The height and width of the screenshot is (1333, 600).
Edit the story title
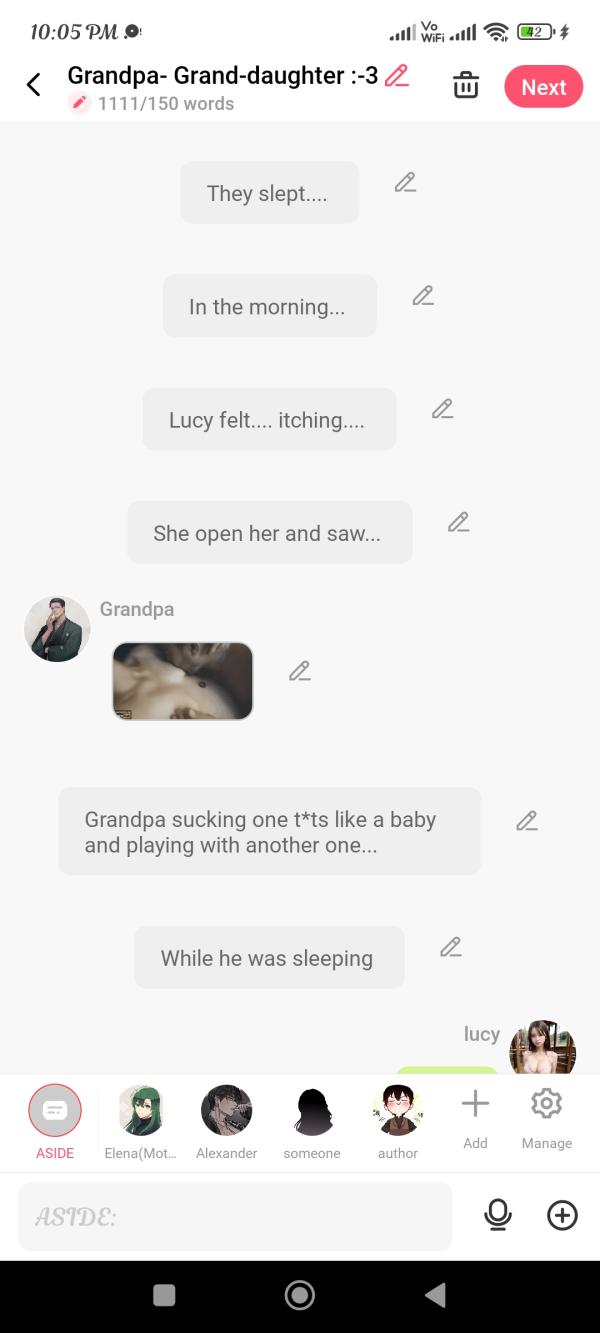[x=397, y=76]
